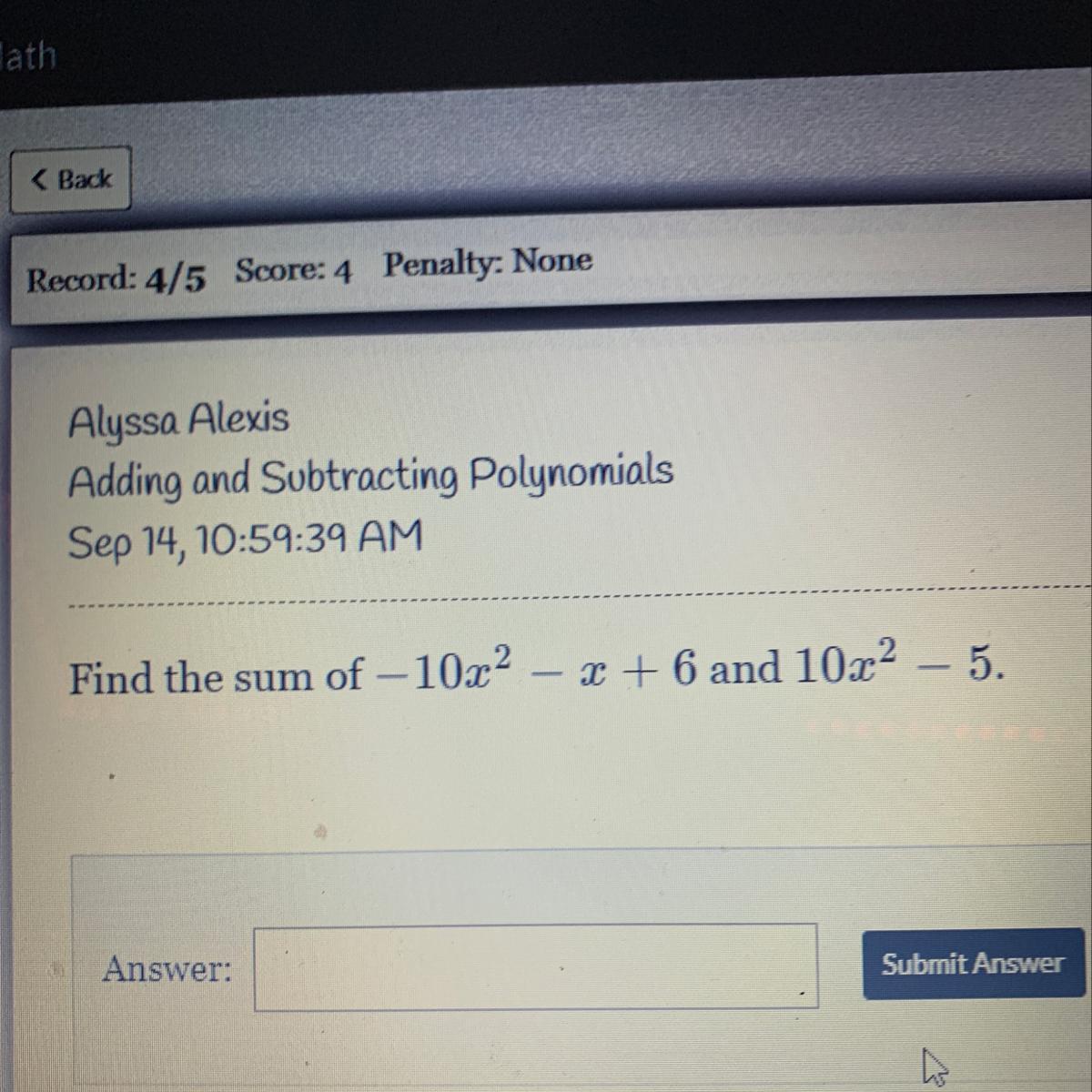This screenshot has height=1092, width=1092.
Task: Go back using the Back button
Action: coord(71,179)
